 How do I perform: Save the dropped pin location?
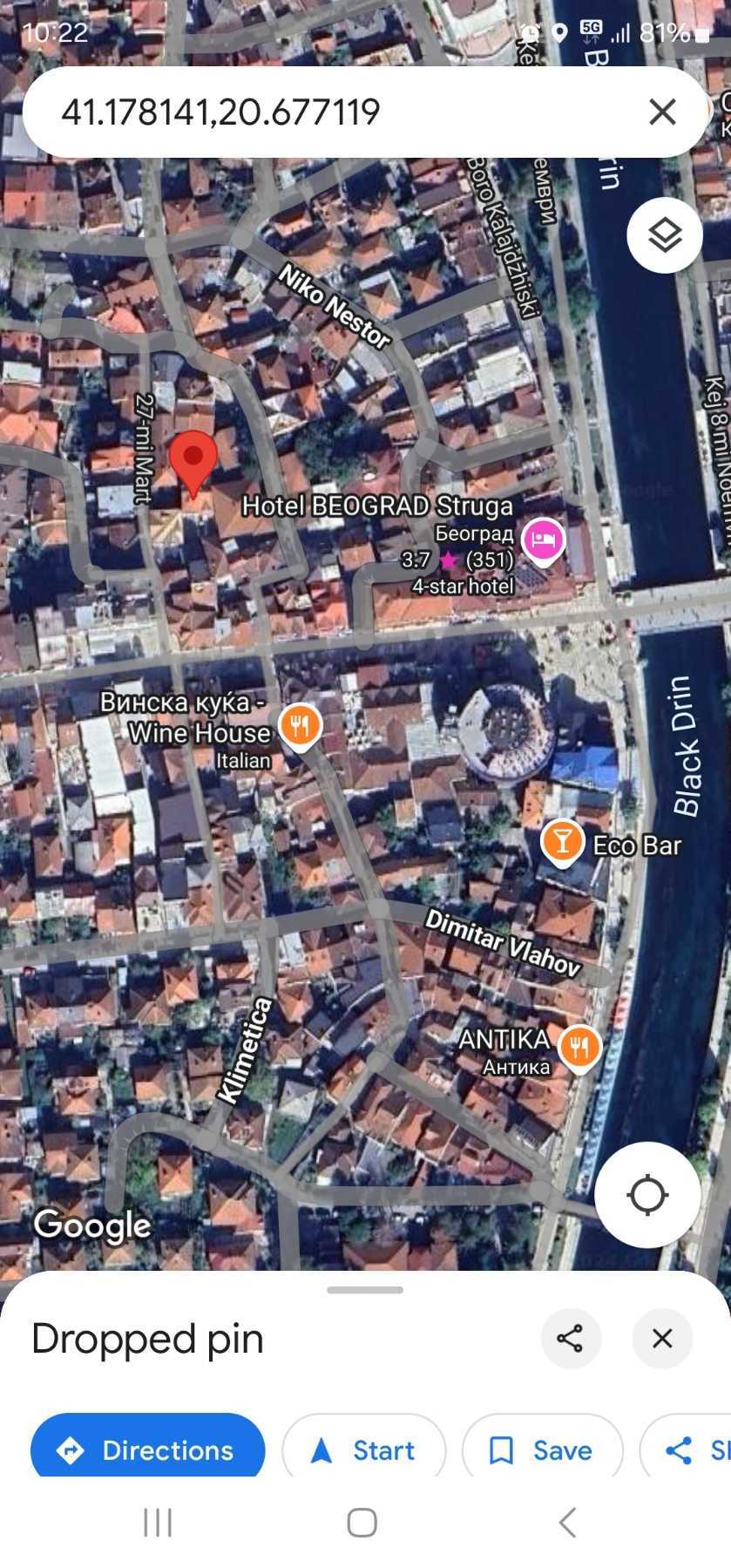(542, 1449)
